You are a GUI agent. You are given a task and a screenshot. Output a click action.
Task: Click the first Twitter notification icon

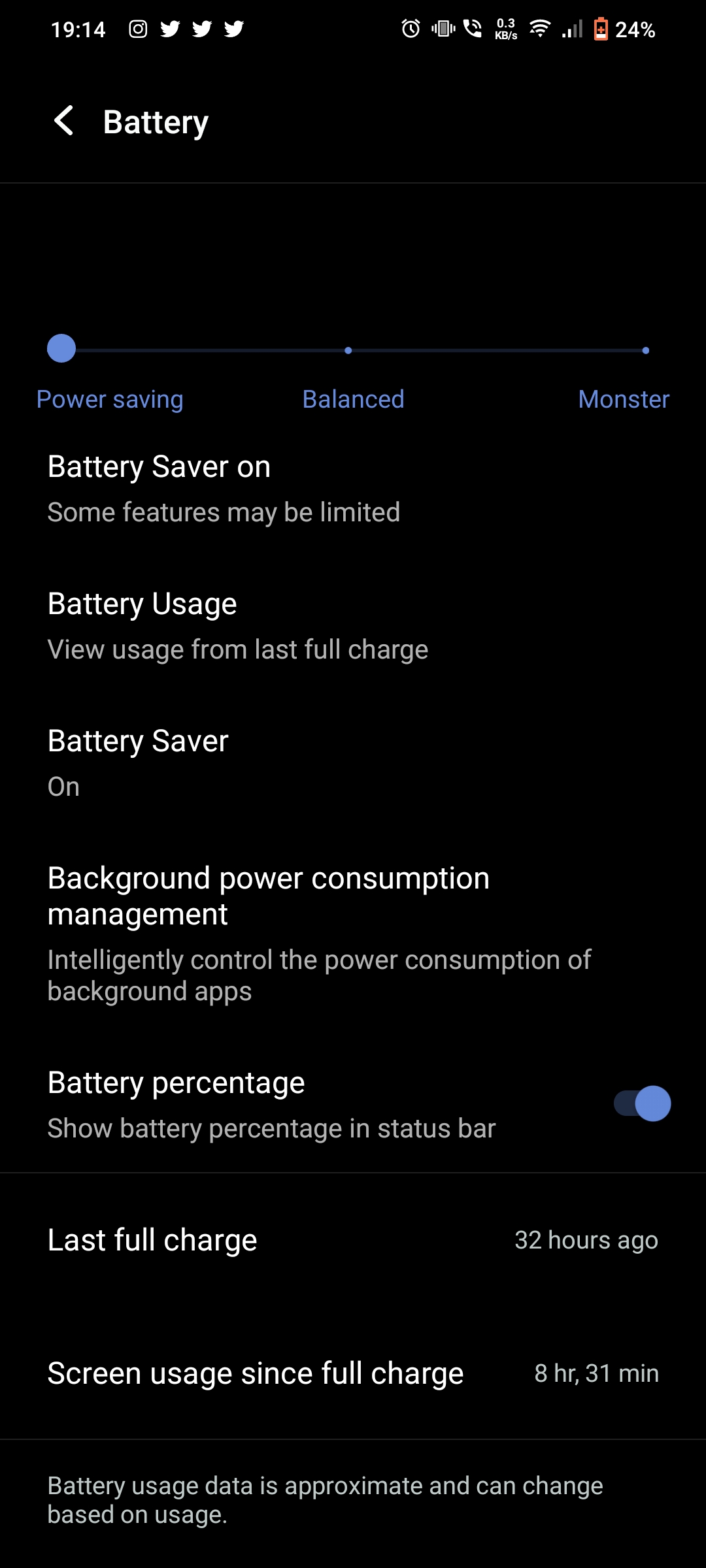tap(169, 29)
